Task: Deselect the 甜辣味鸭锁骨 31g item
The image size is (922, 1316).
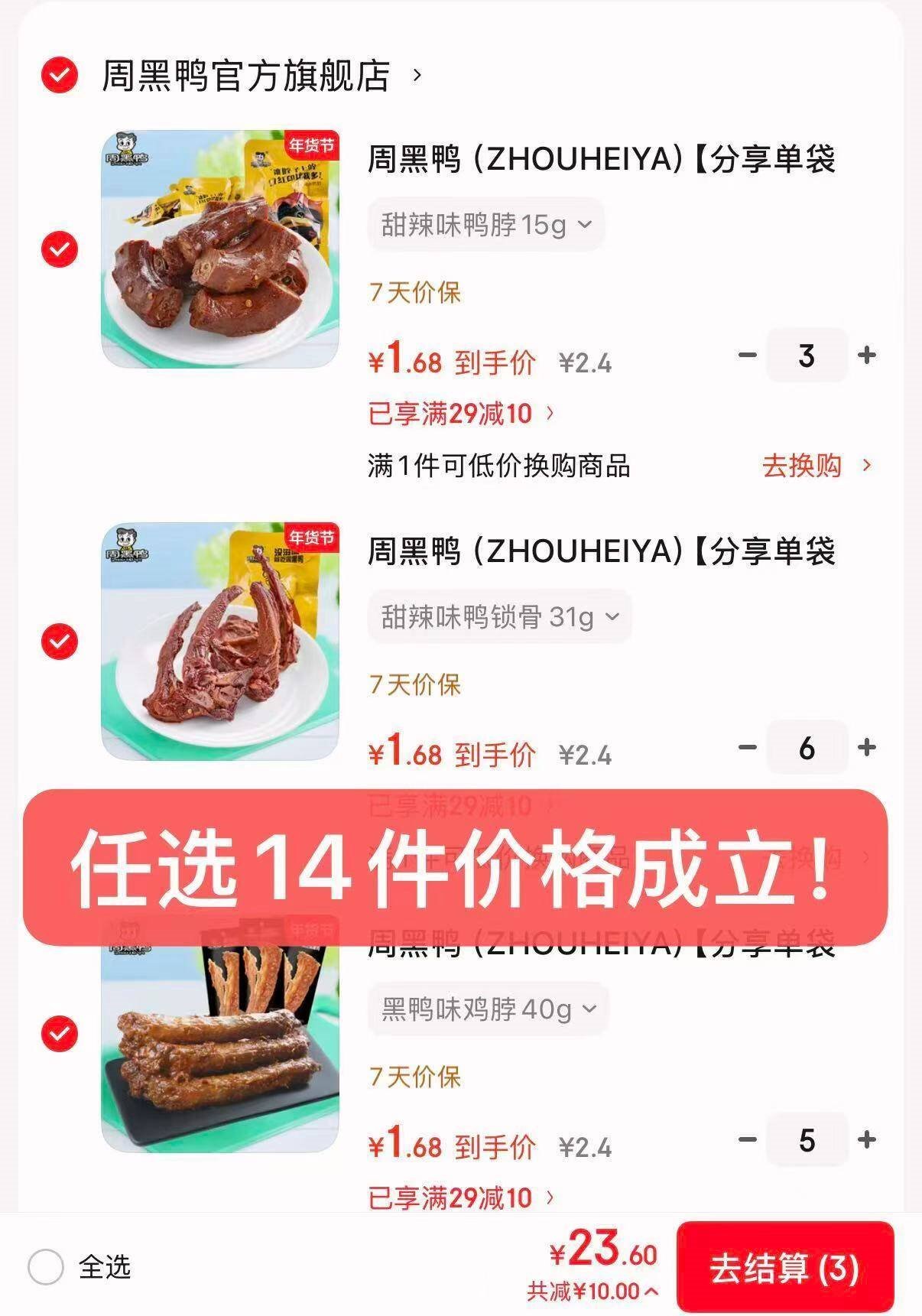Action: [60, 642]
